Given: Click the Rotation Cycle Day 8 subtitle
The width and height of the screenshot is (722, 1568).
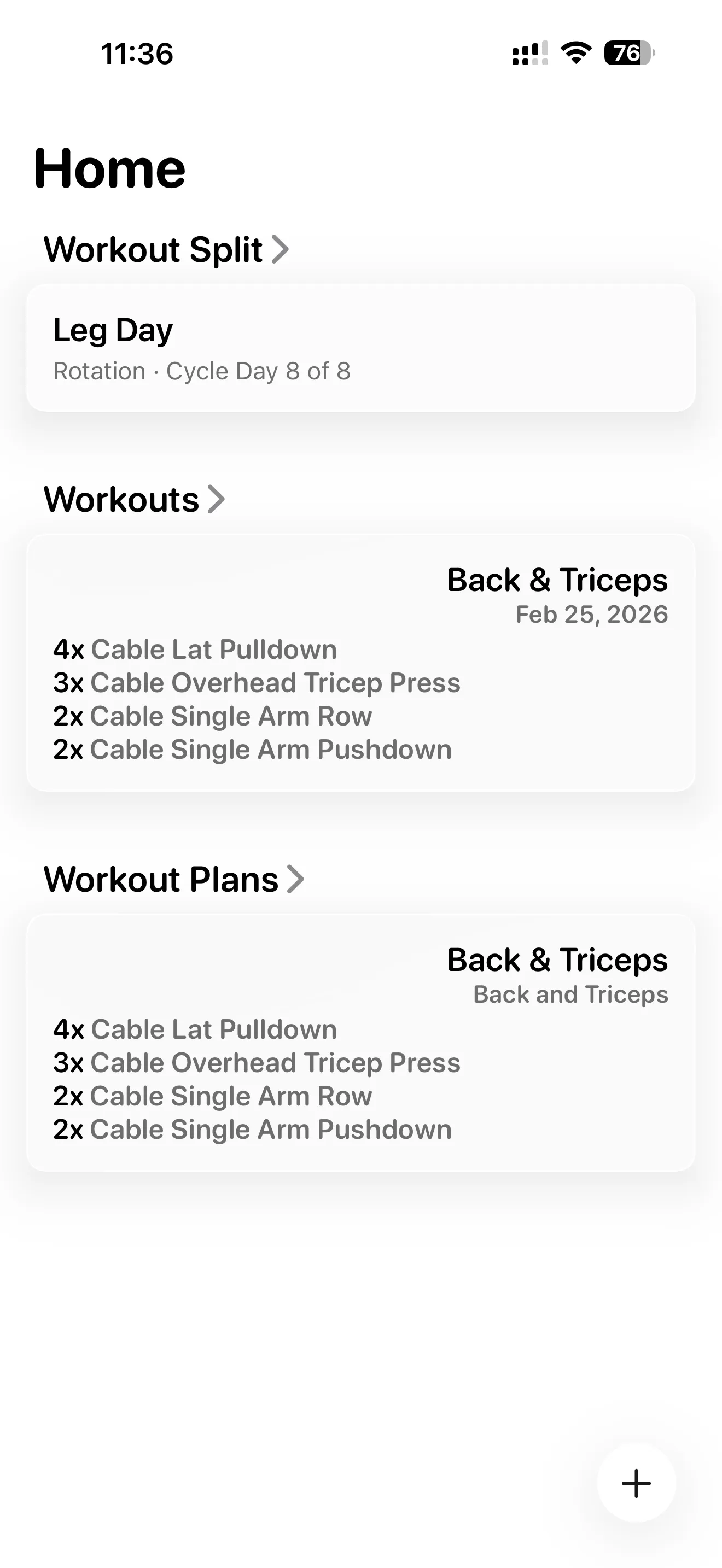Looking at the screenshot, I should click(201, 370).
